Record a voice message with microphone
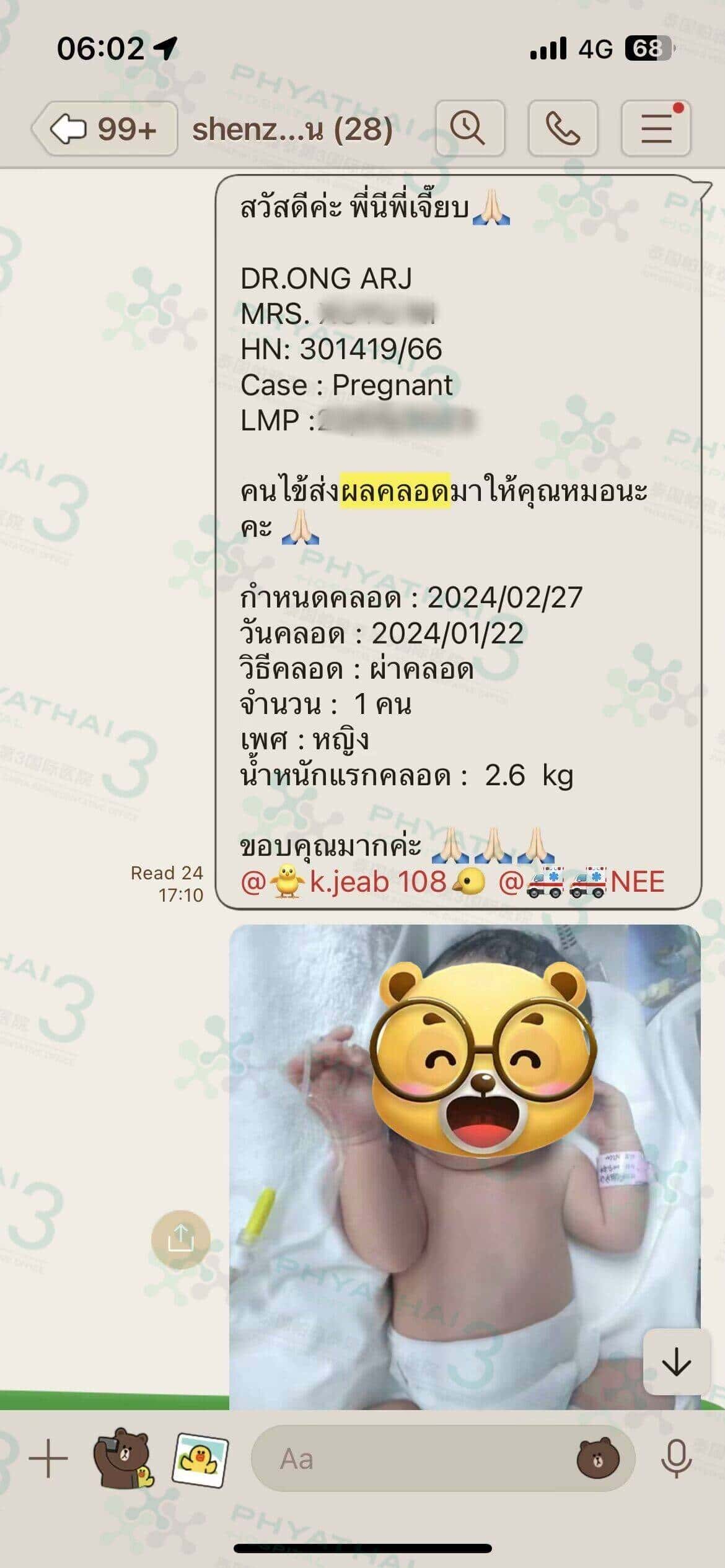The height and width of the screenshot is (1568, 725). 675,1459
